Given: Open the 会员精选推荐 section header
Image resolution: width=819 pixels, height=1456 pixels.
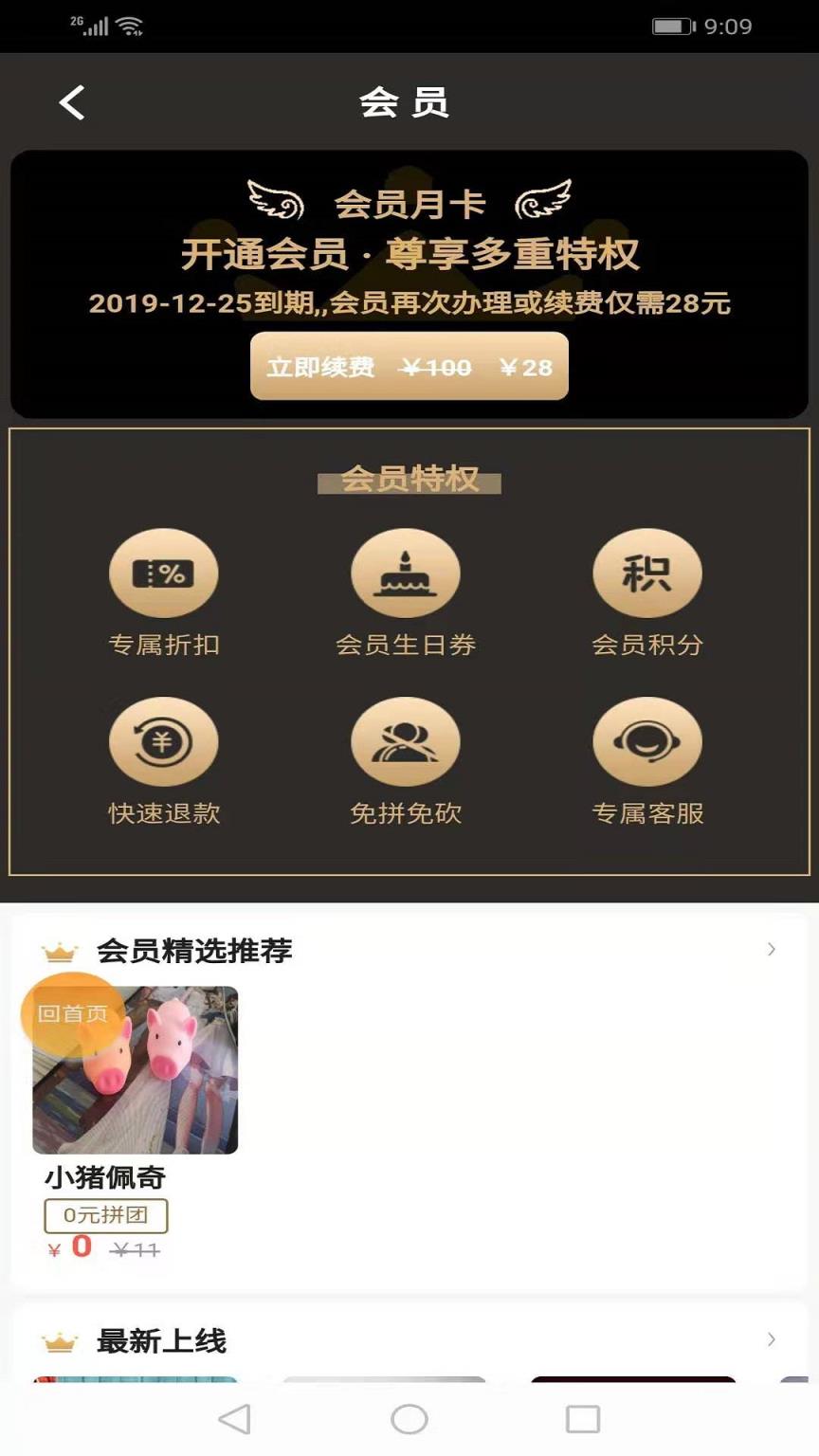Looking at the screenshot, I should [192, 951].
